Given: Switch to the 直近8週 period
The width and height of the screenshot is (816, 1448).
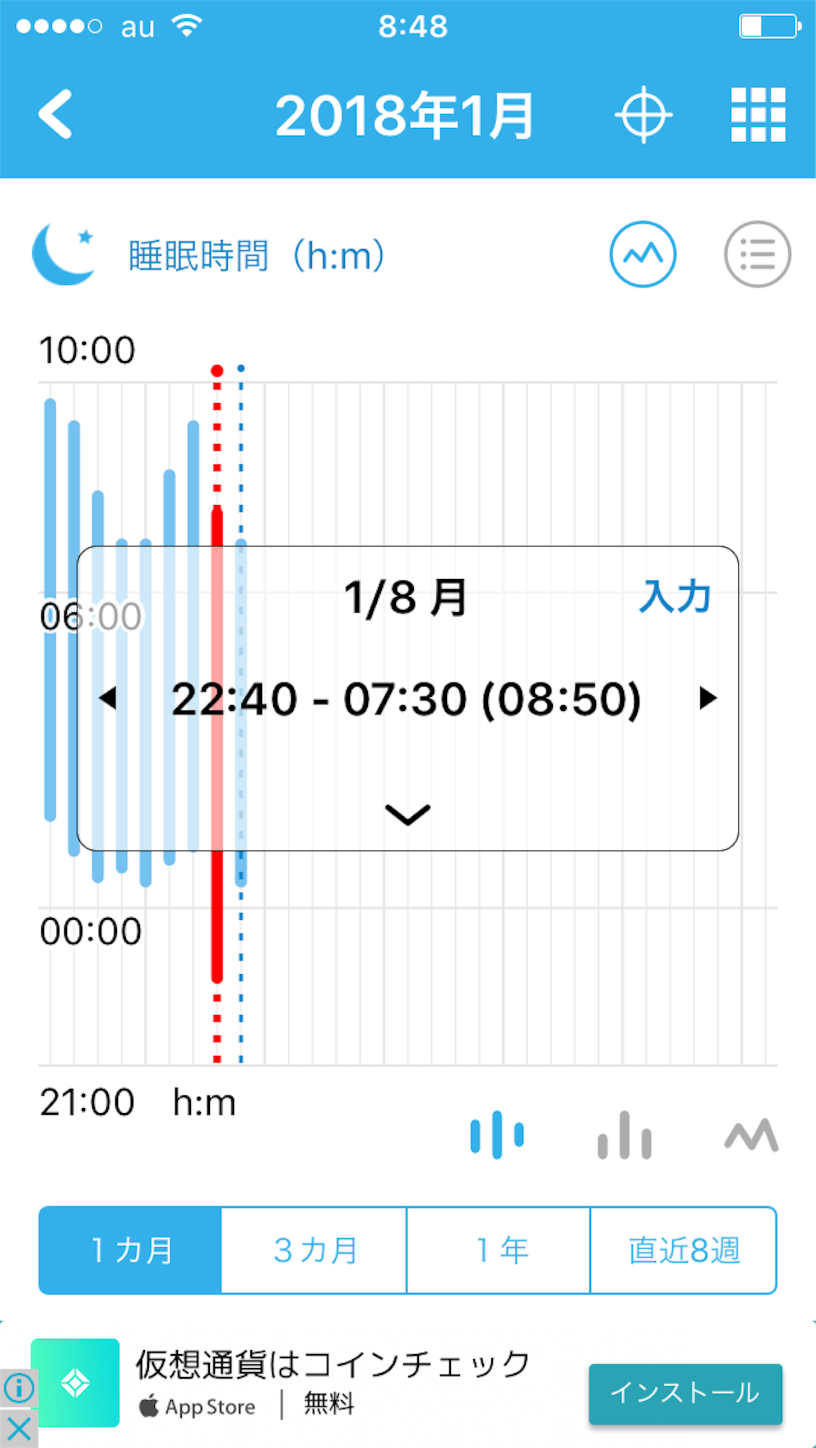Looking at the screenshot, I should coord(684,1250).
